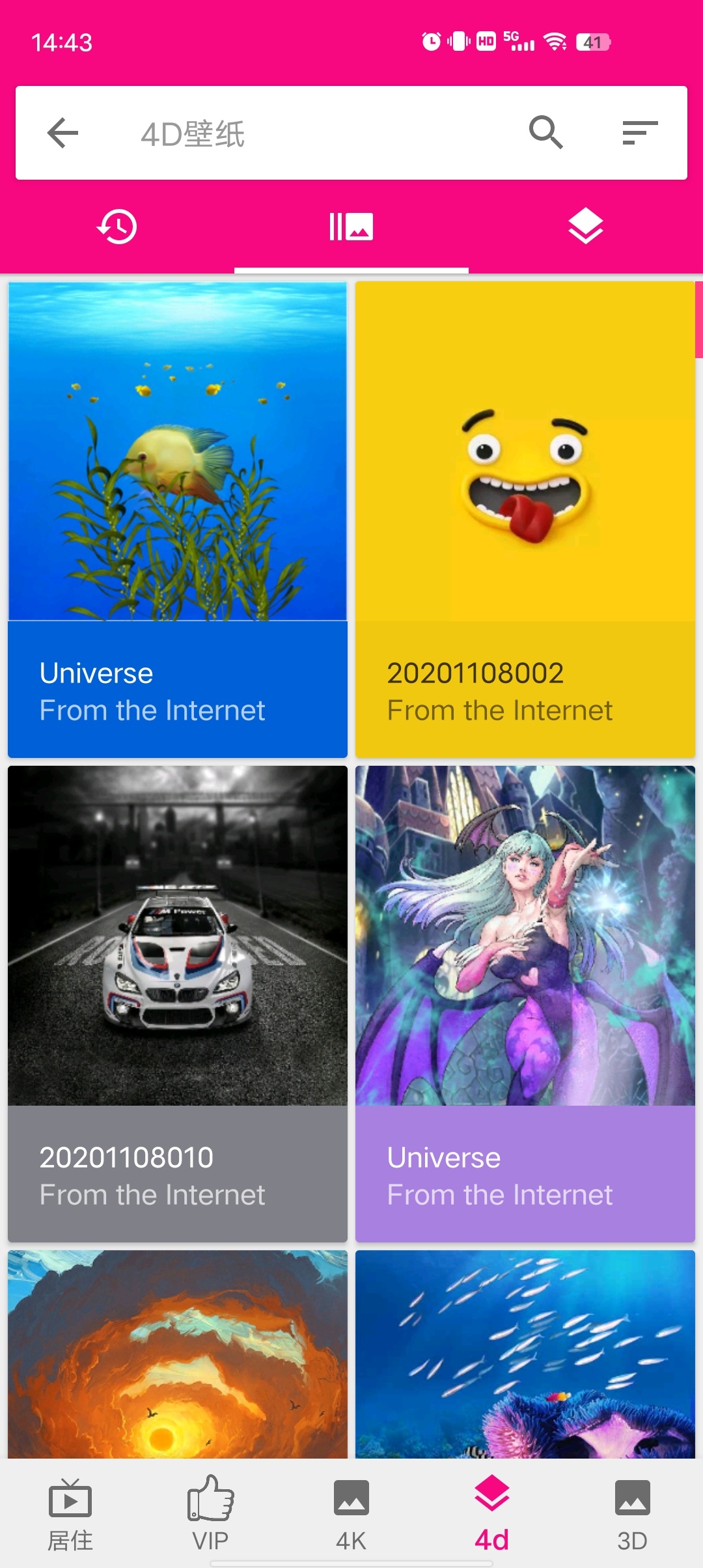The width and height of the screenshot is (703, 1568).
Task: Switch to the 4K tab
Action: 351,1513
